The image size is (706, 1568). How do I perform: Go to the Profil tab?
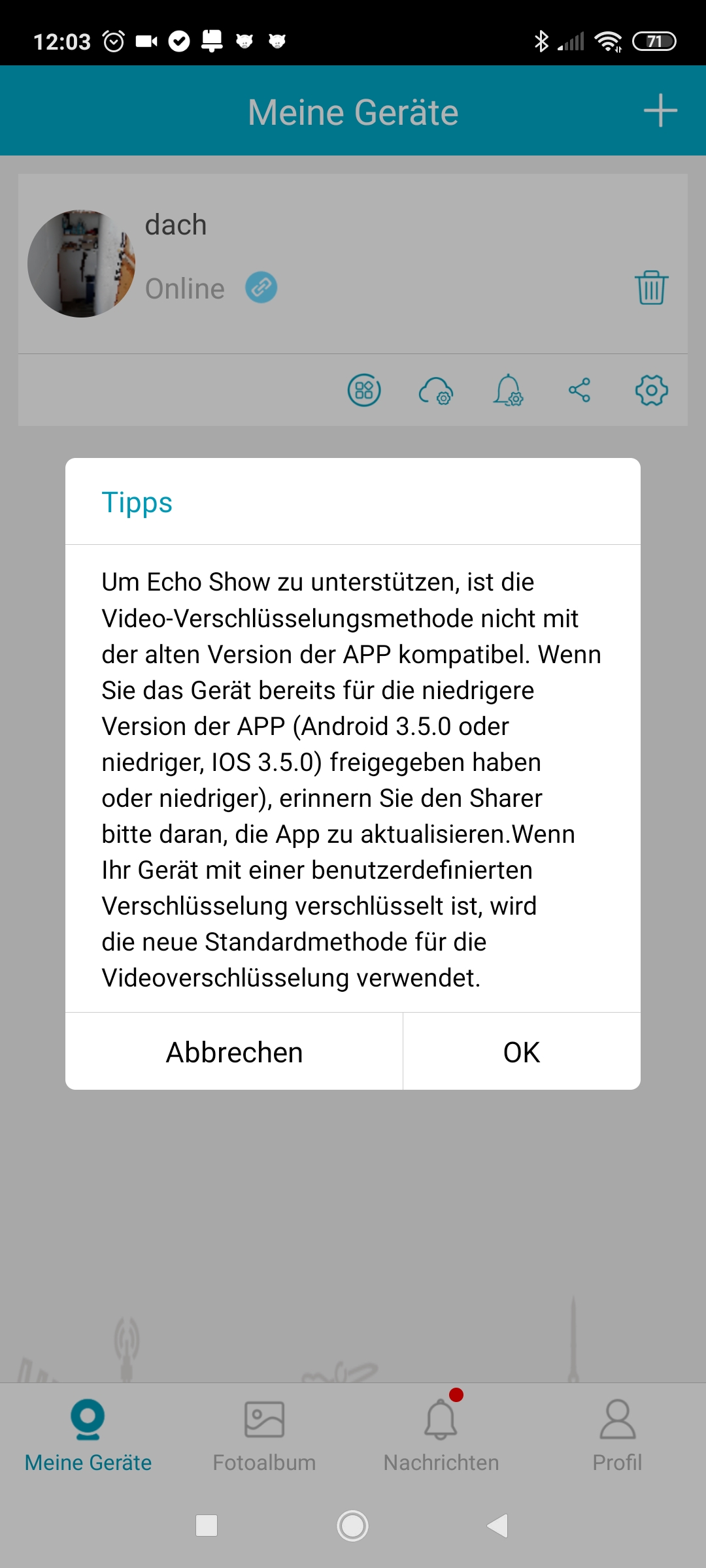coord(617,1434)
